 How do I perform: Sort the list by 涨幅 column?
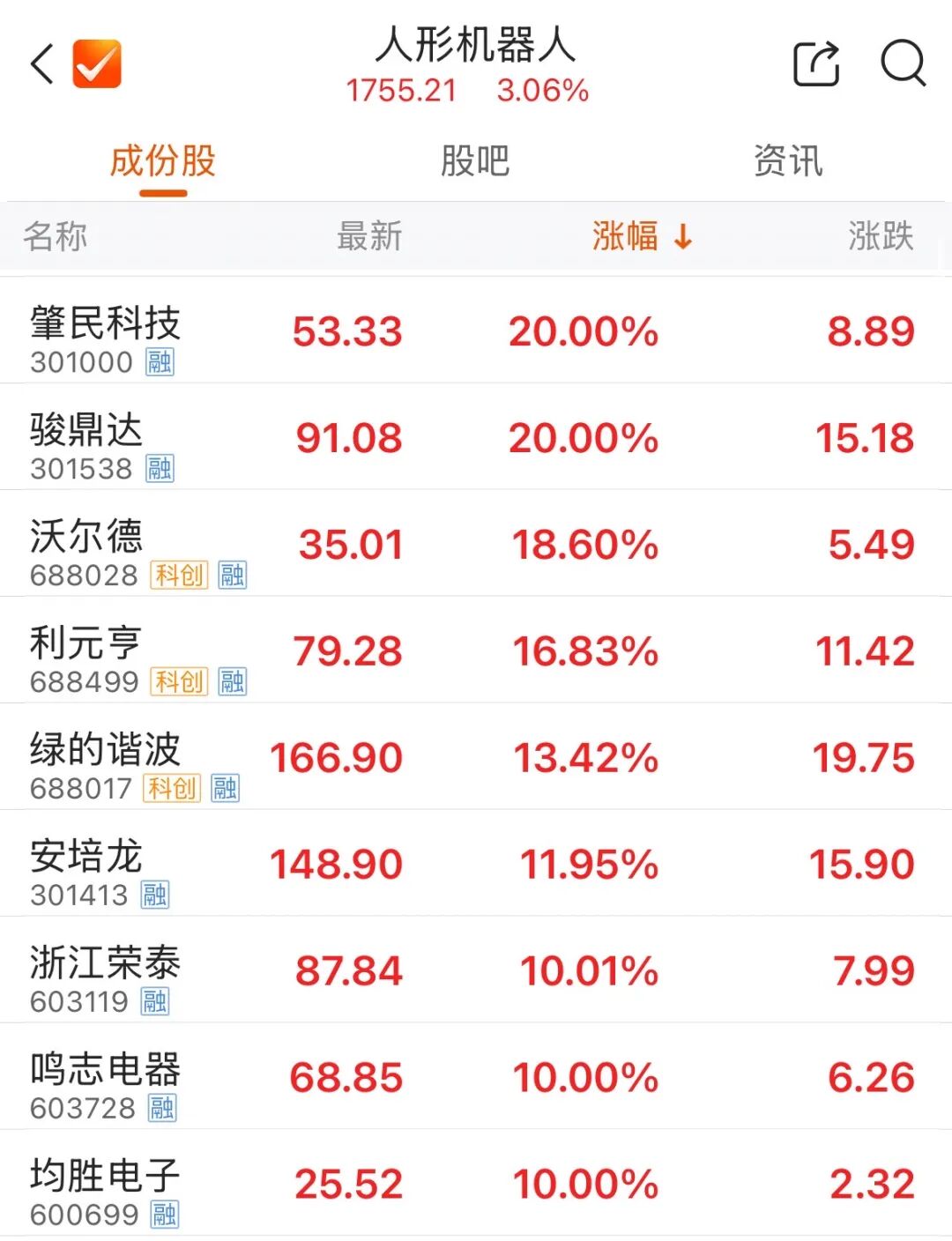pos(642,236)
